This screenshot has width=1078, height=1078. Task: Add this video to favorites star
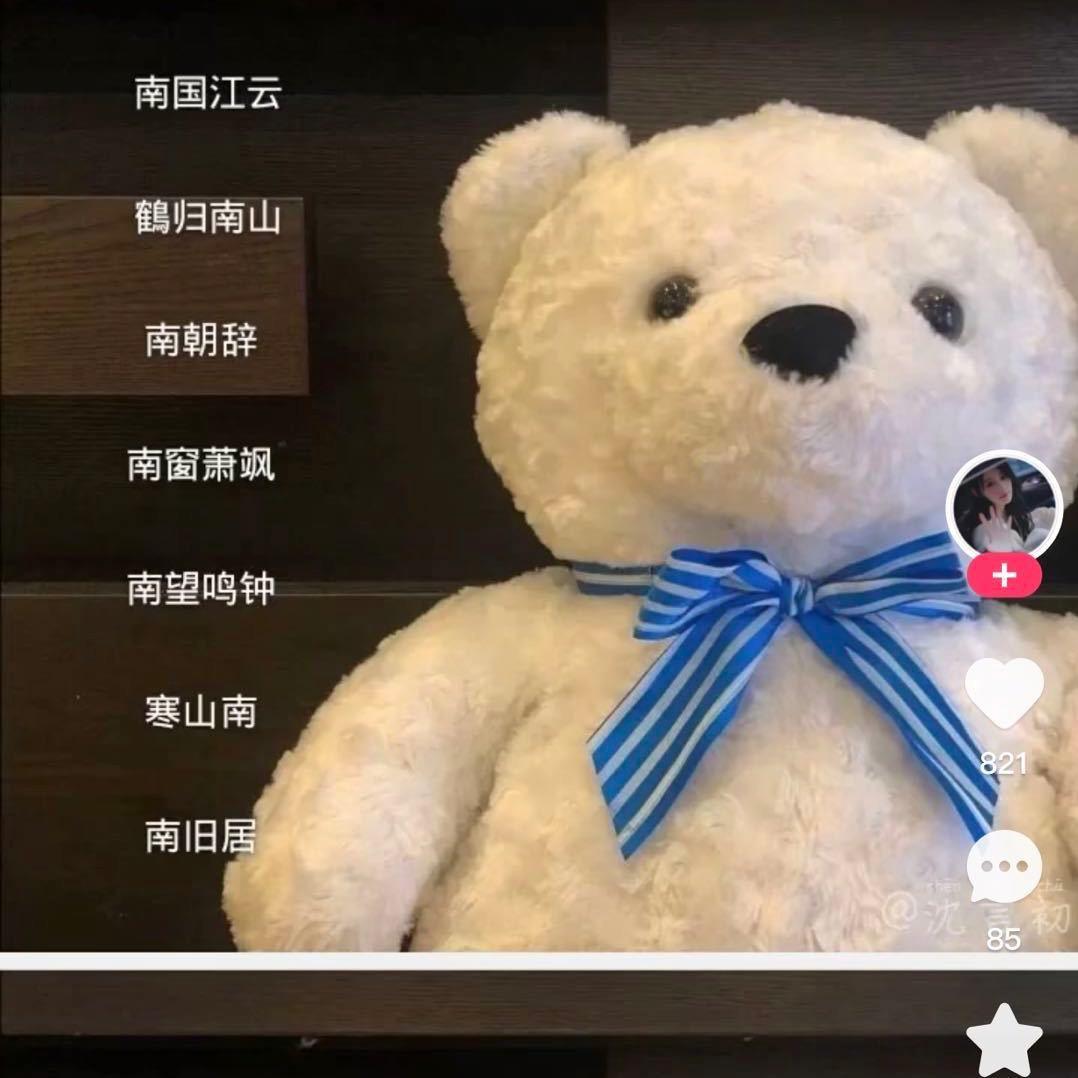coord(1004,1040)
